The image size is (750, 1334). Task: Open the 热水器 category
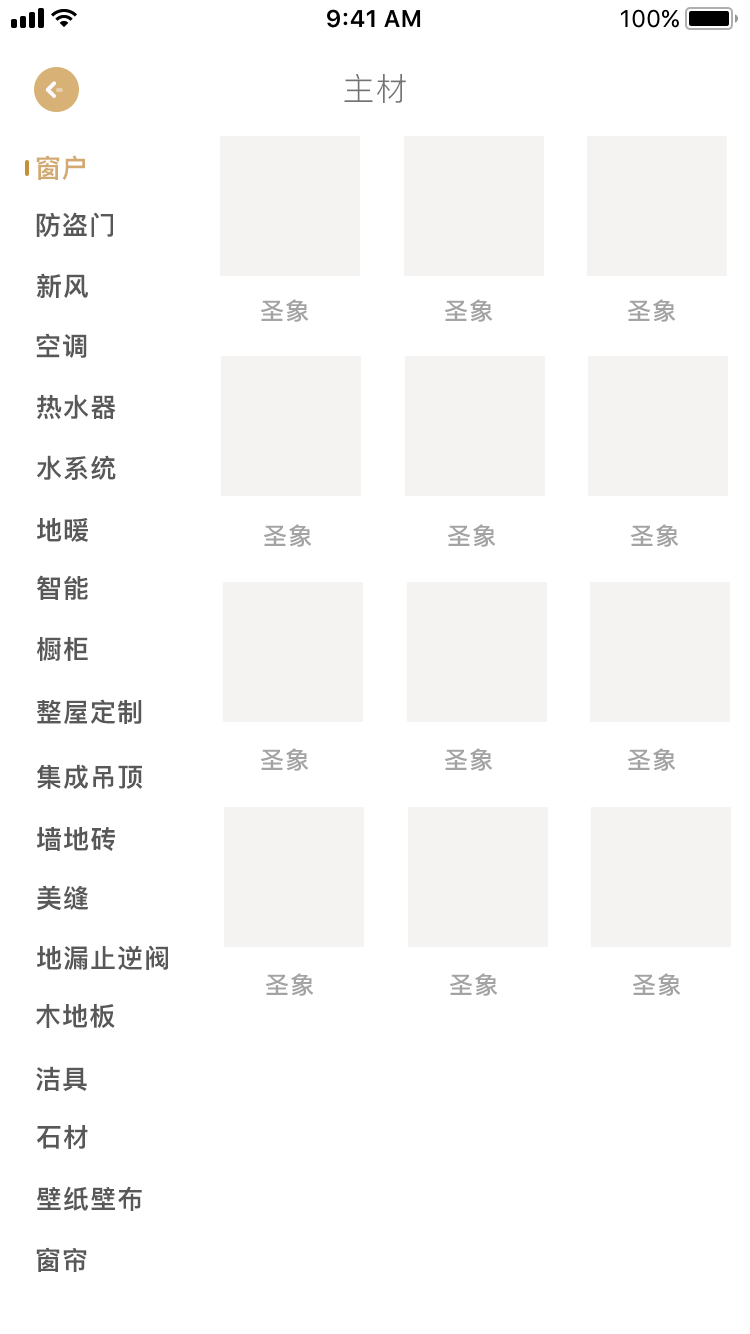pyautogui.click(x=75, y=408)
